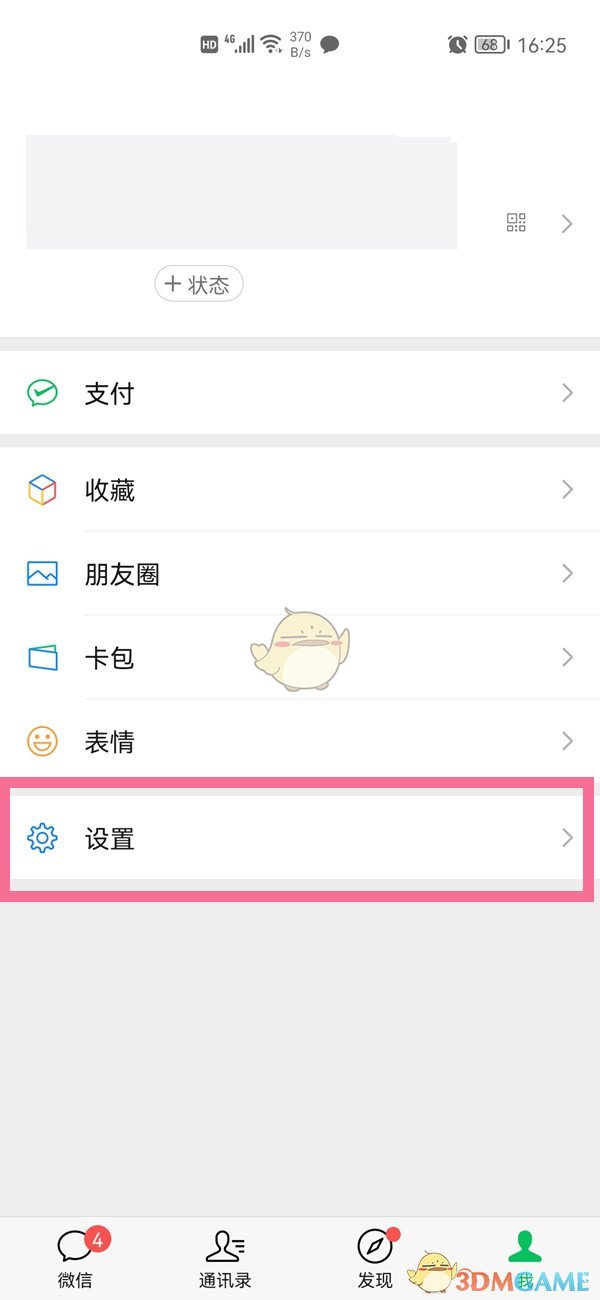The width and height of the screenshot is (600, 1300).
Task: Open 设置 Settings
Action: click(300, 838)
